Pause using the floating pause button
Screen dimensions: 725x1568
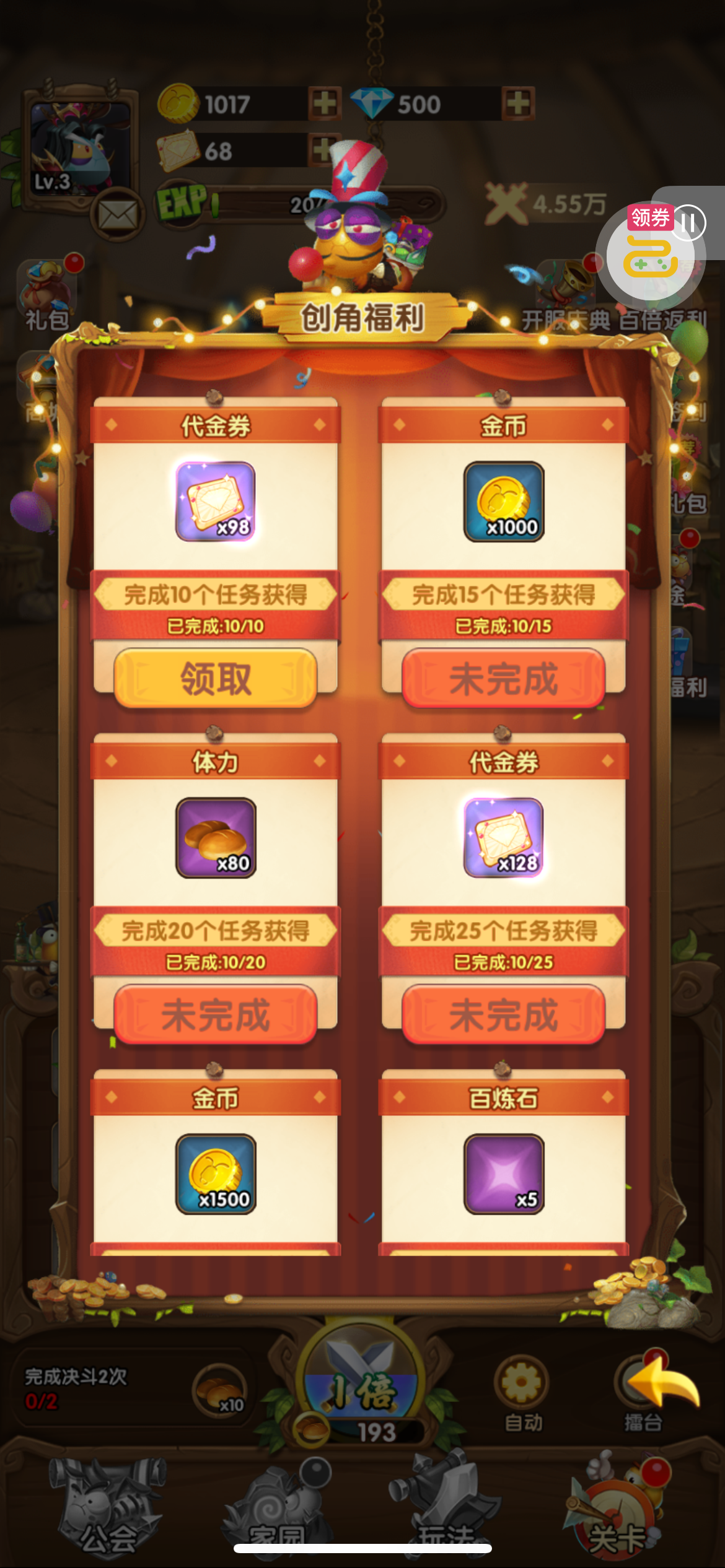point(689,223)
